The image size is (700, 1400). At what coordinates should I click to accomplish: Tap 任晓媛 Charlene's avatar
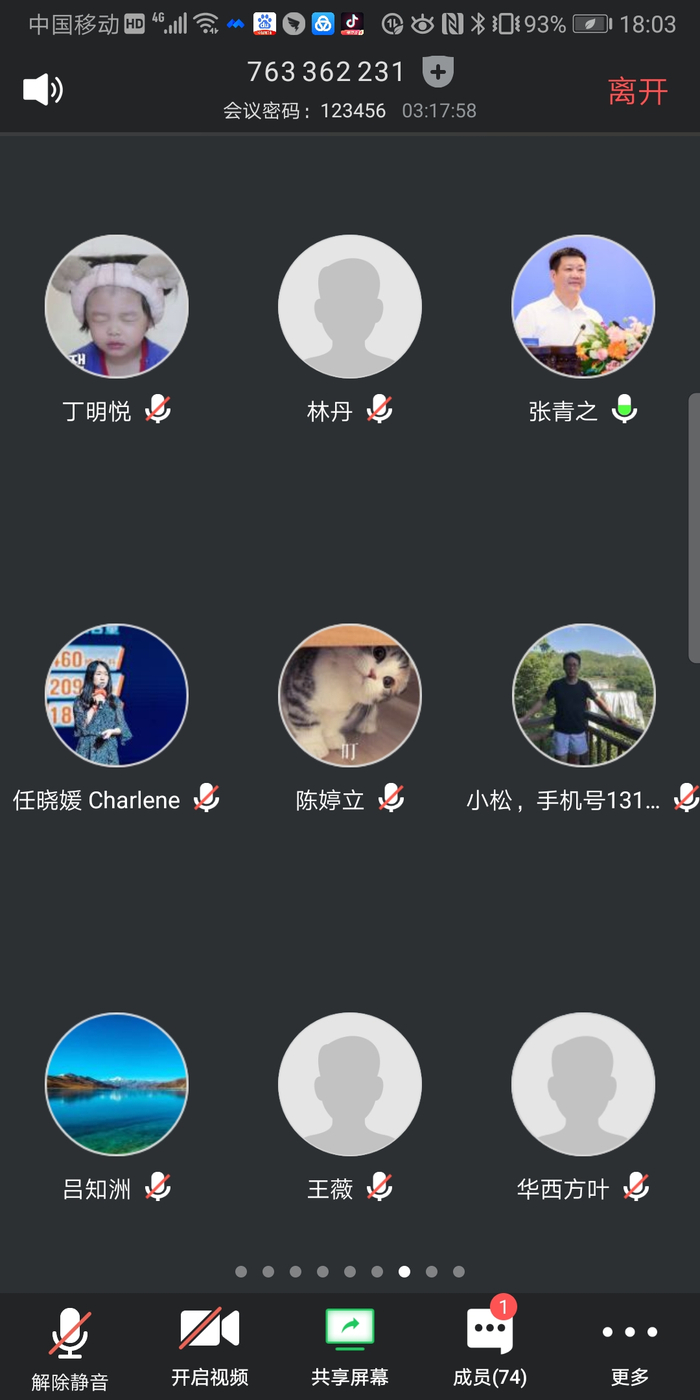[117, 695]
